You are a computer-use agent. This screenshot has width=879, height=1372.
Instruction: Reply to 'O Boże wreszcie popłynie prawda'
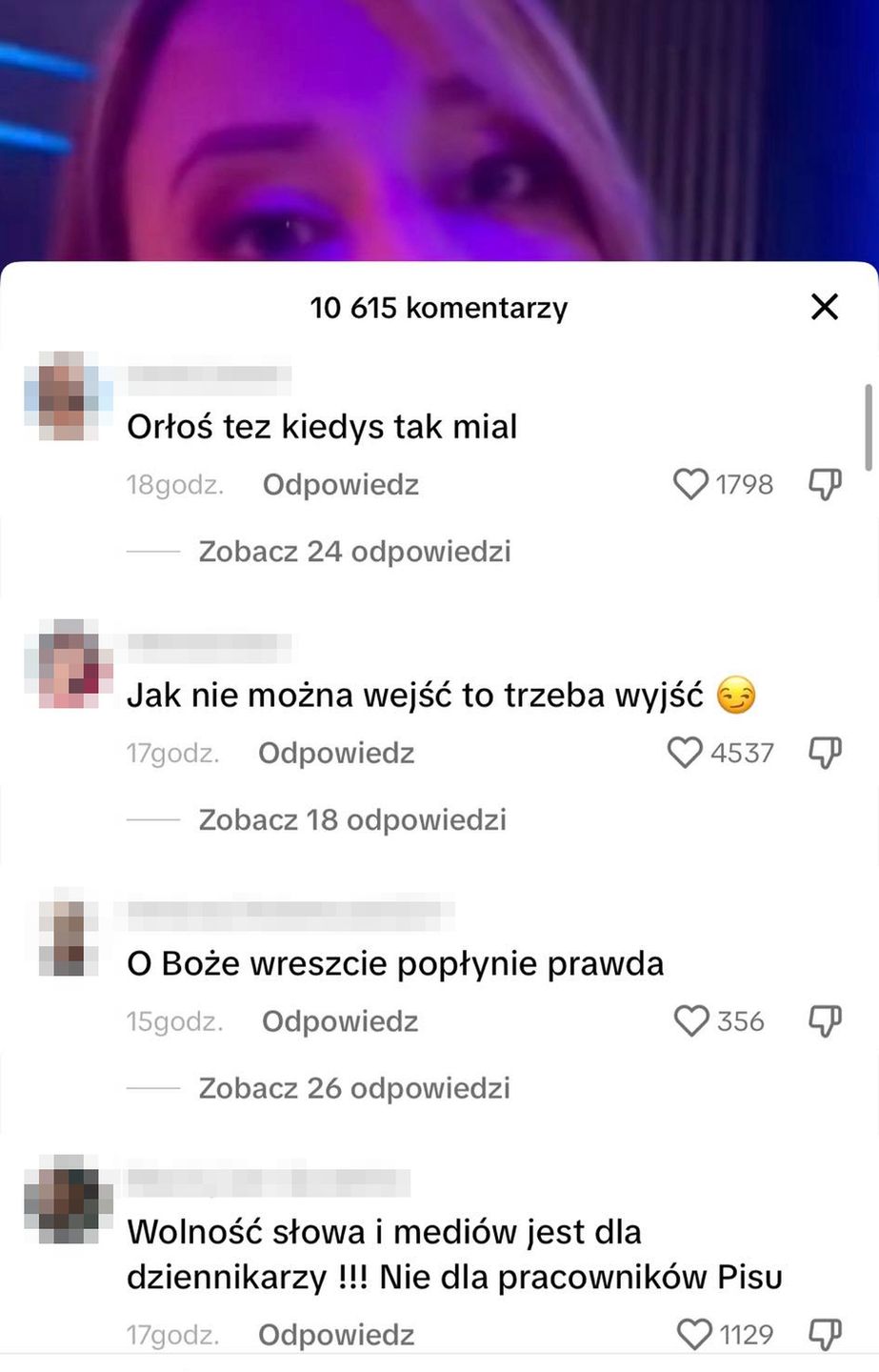pyautogui.click(x=340, y=1022)
